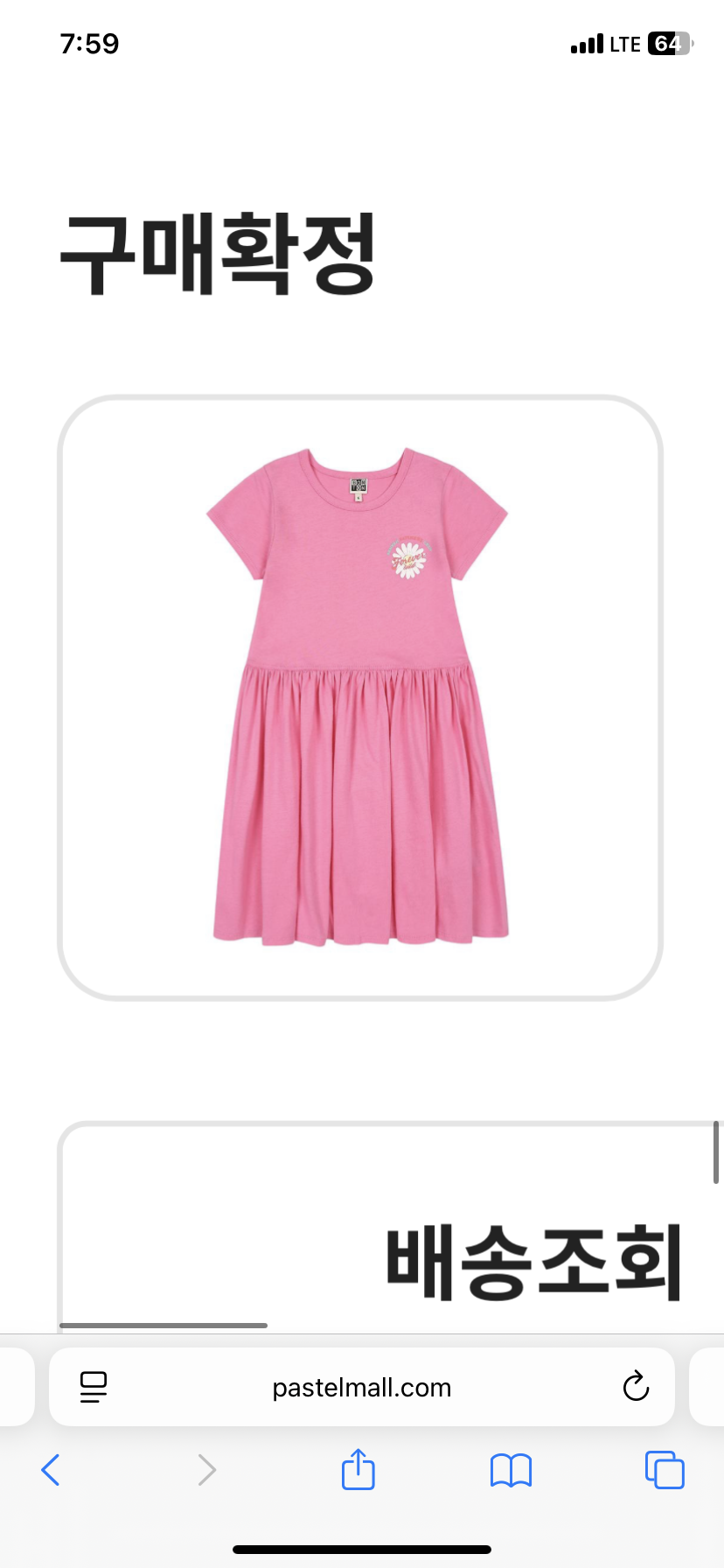Go back to the previous page
The image size is (724, 1568).
51,1470
